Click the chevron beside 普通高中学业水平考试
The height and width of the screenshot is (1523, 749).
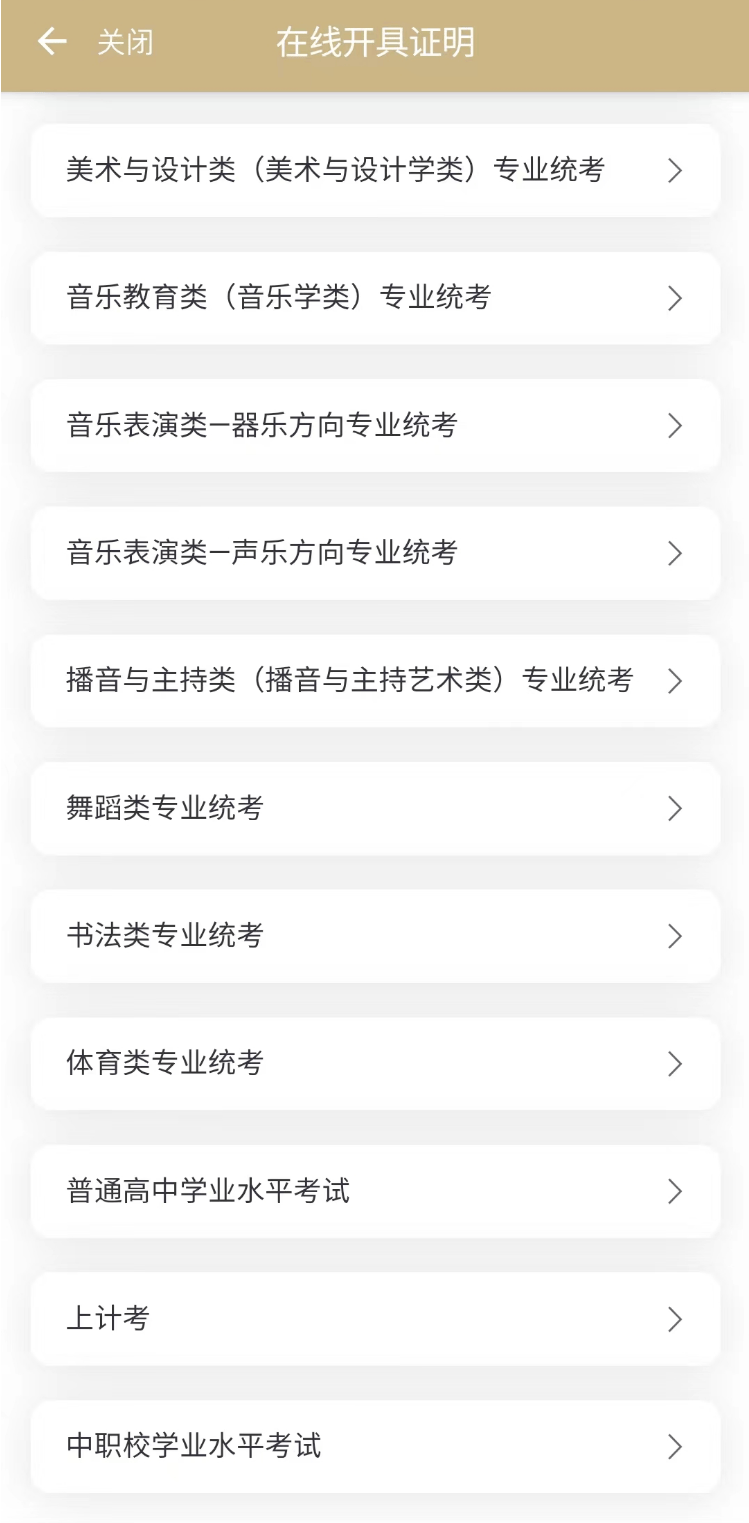(676, 1191)
